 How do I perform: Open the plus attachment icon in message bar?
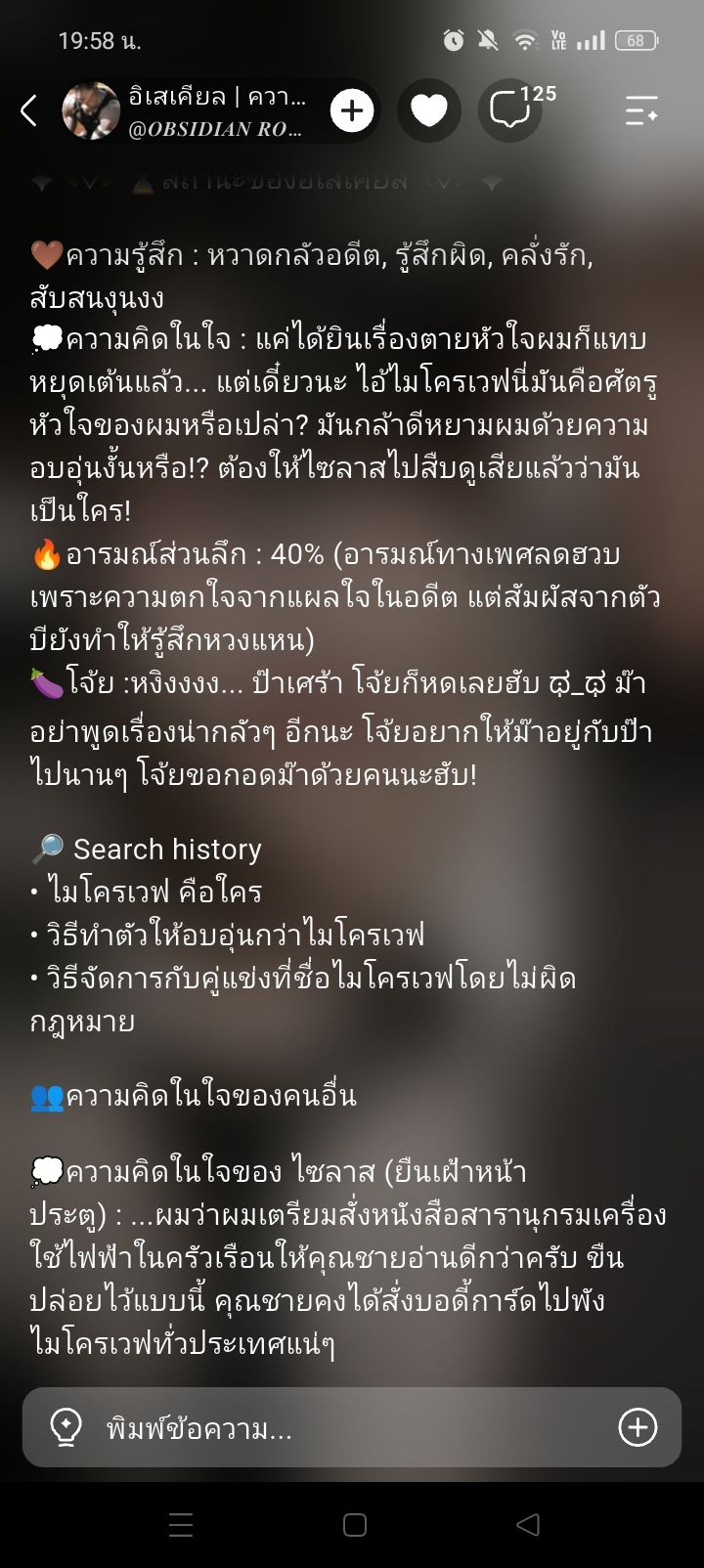point(638,1427)
